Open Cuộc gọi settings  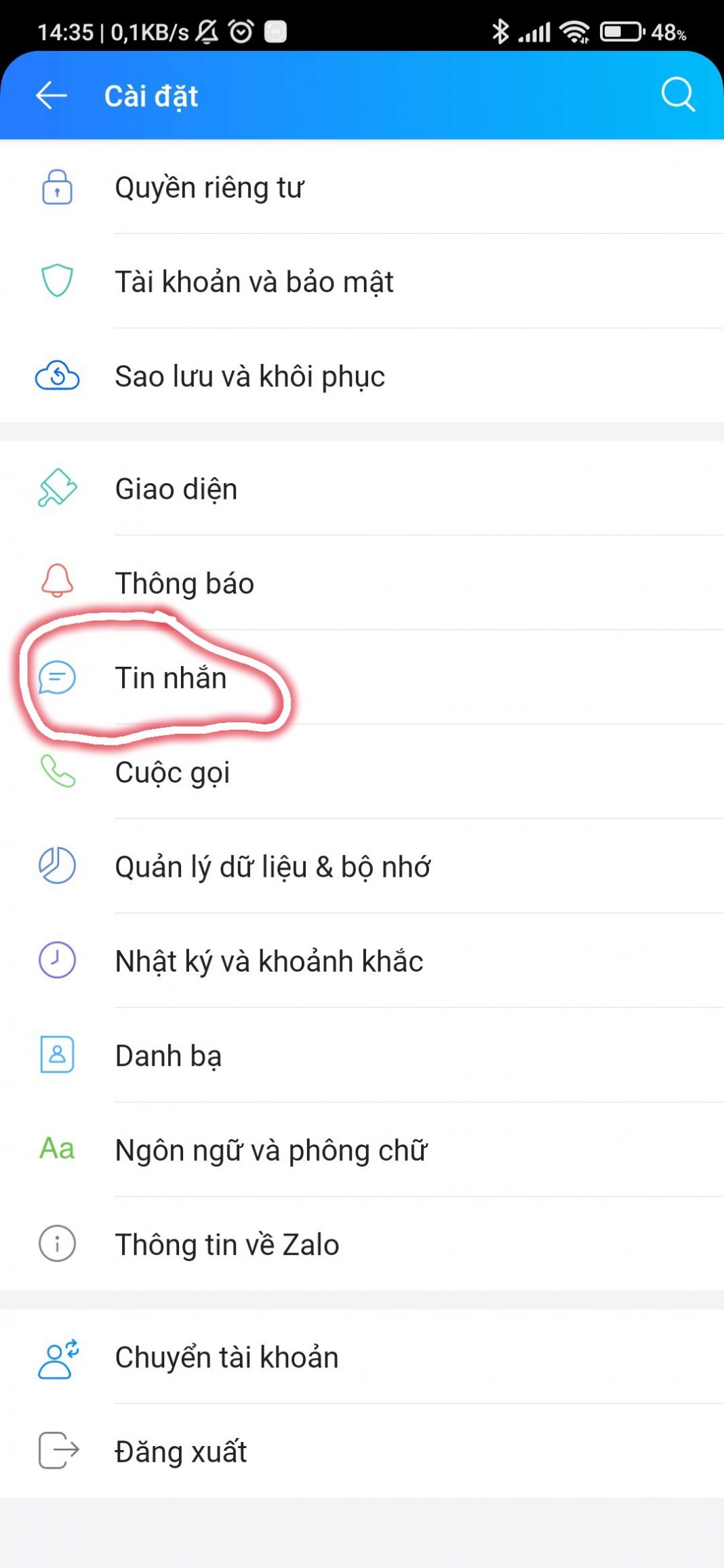click(172, 772)
